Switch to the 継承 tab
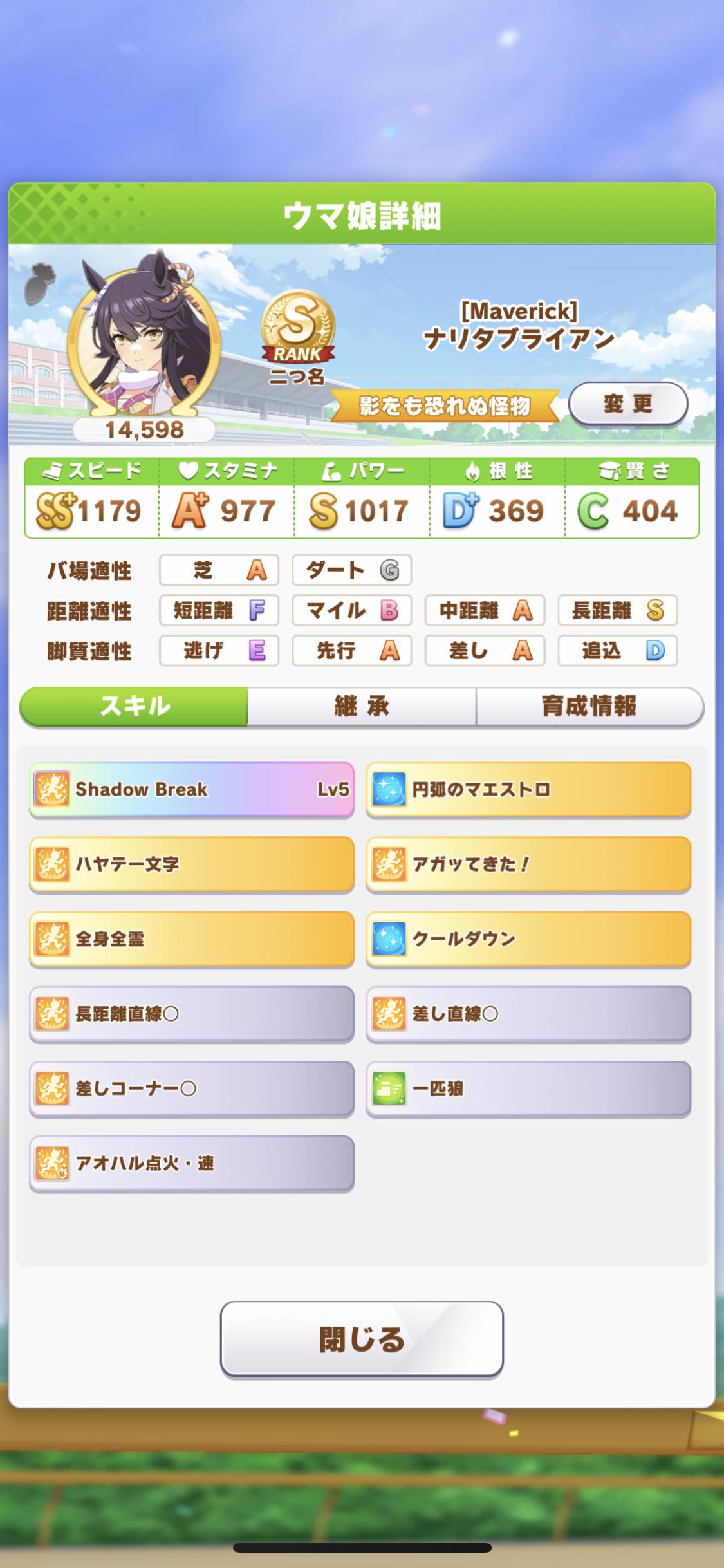The height and width of the screenshot is (1568, 724). click(x=362, y=707)
